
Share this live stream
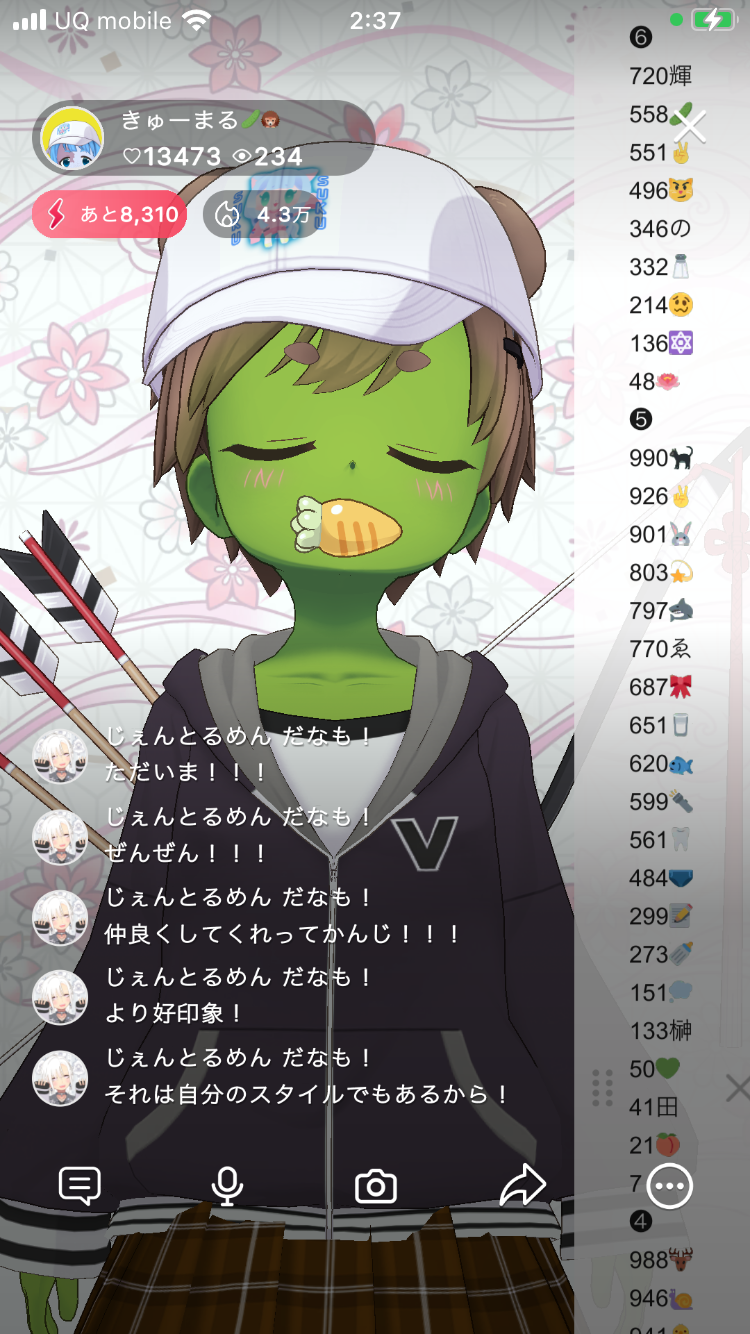point(522,1186)
